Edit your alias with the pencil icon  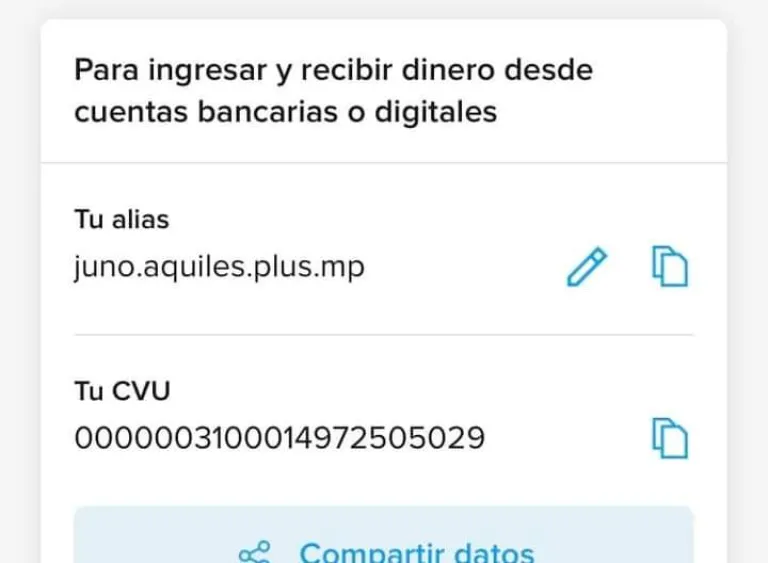[587, 267]
